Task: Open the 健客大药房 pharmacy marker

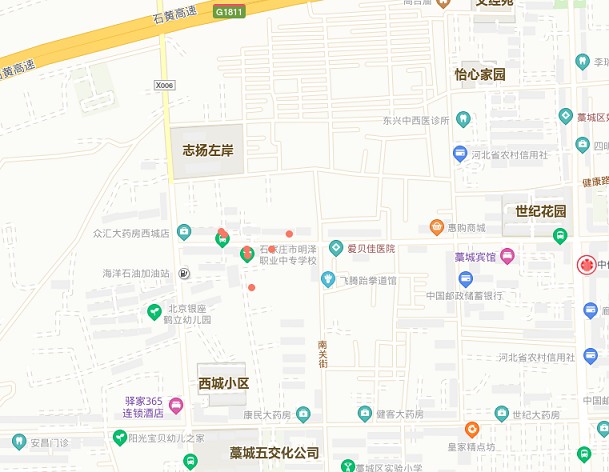Action: pos(365,414)
